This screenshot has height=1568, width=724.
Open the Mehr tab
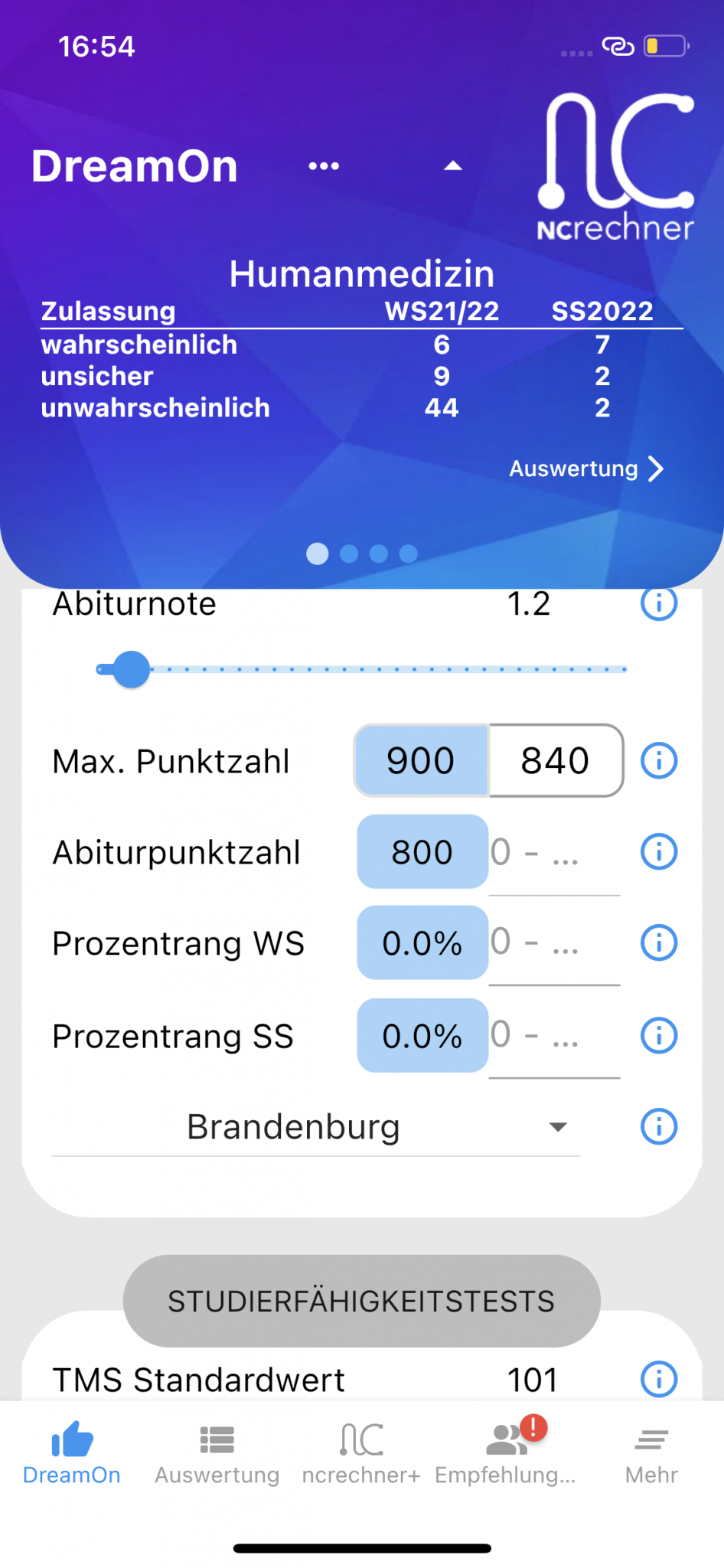tap(651, 1453)
